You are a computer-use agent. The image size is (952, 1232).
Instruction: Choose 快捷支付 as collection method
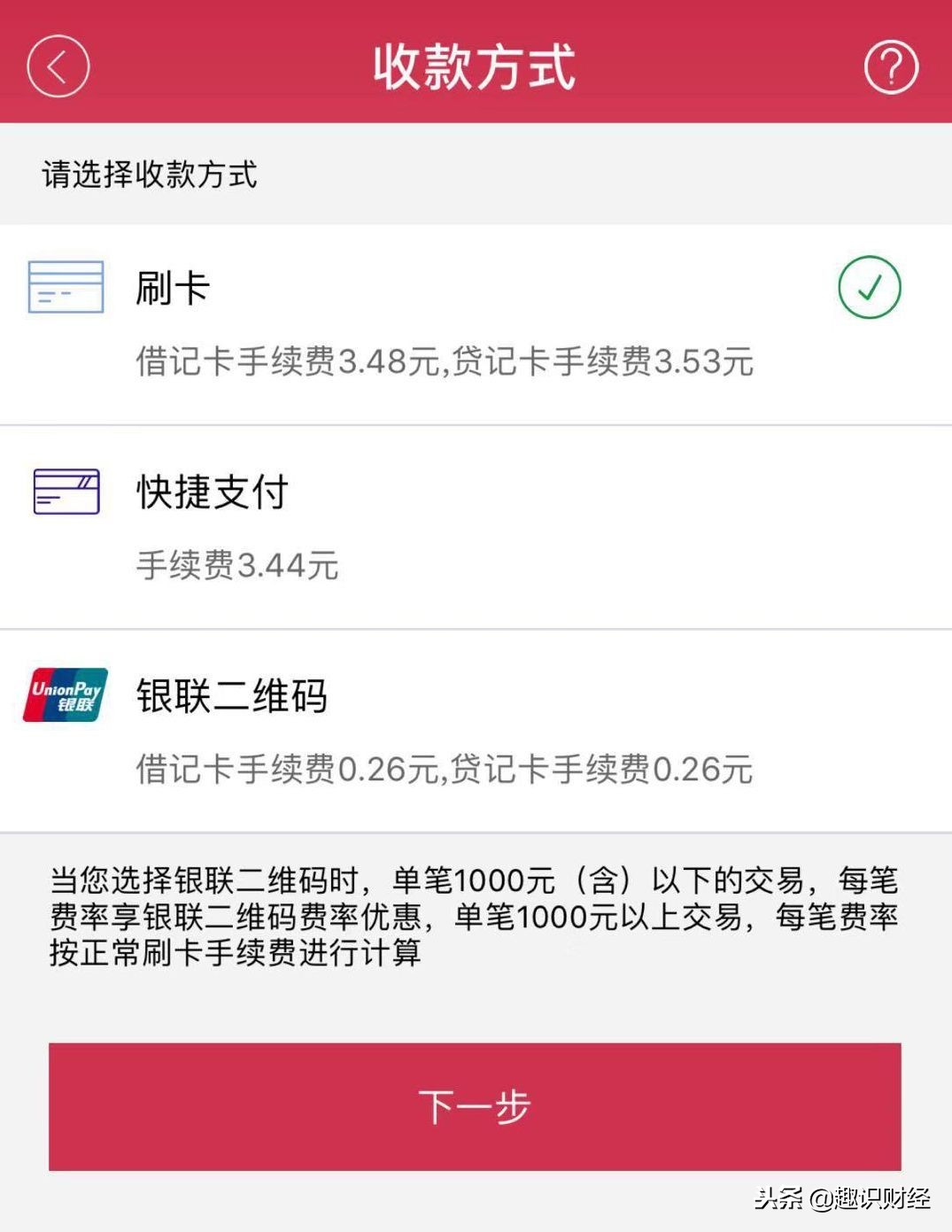pyautogui.click(x=213, y=492)
